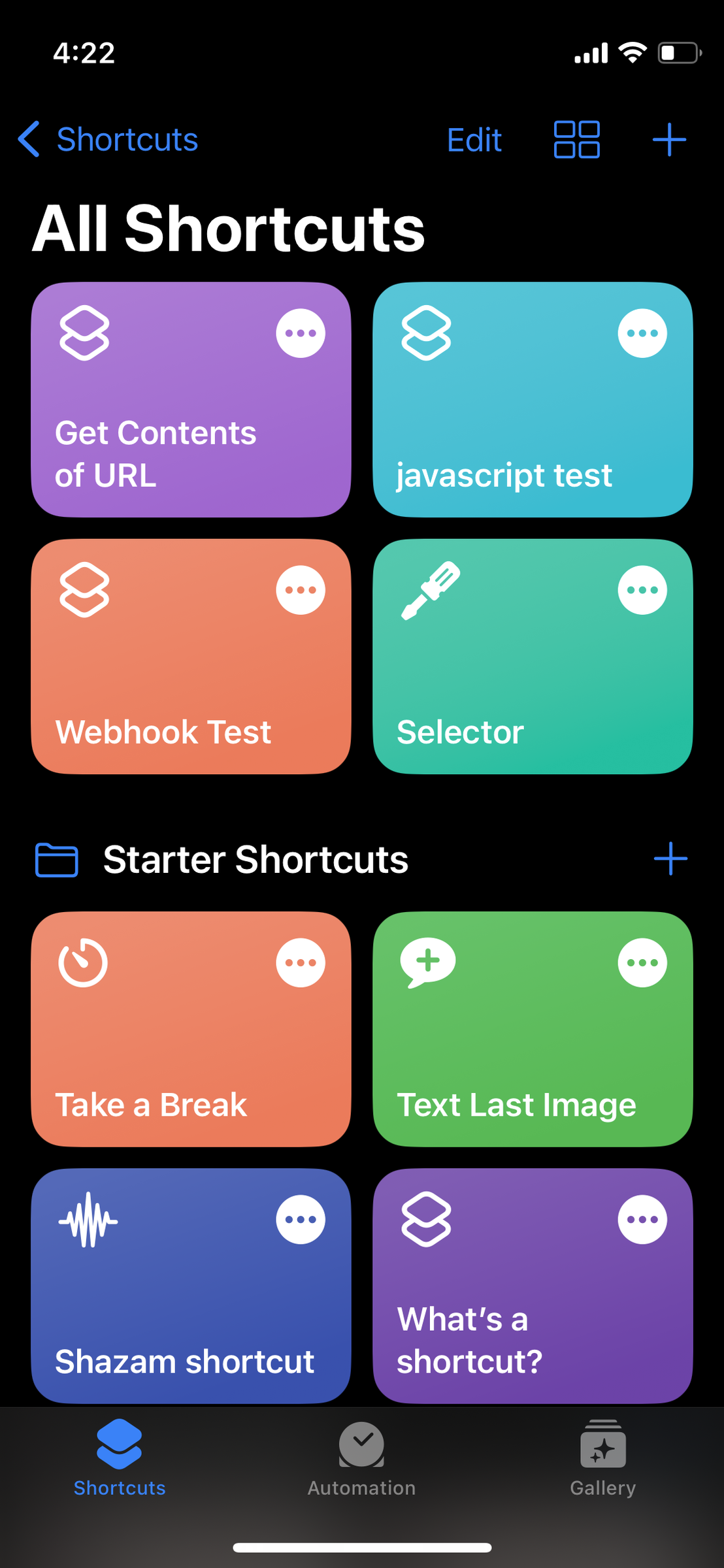The height and width of the screenshot is (1568, 724).
Task: Open the options menu on Webhook Test
Action: [301, 589]
